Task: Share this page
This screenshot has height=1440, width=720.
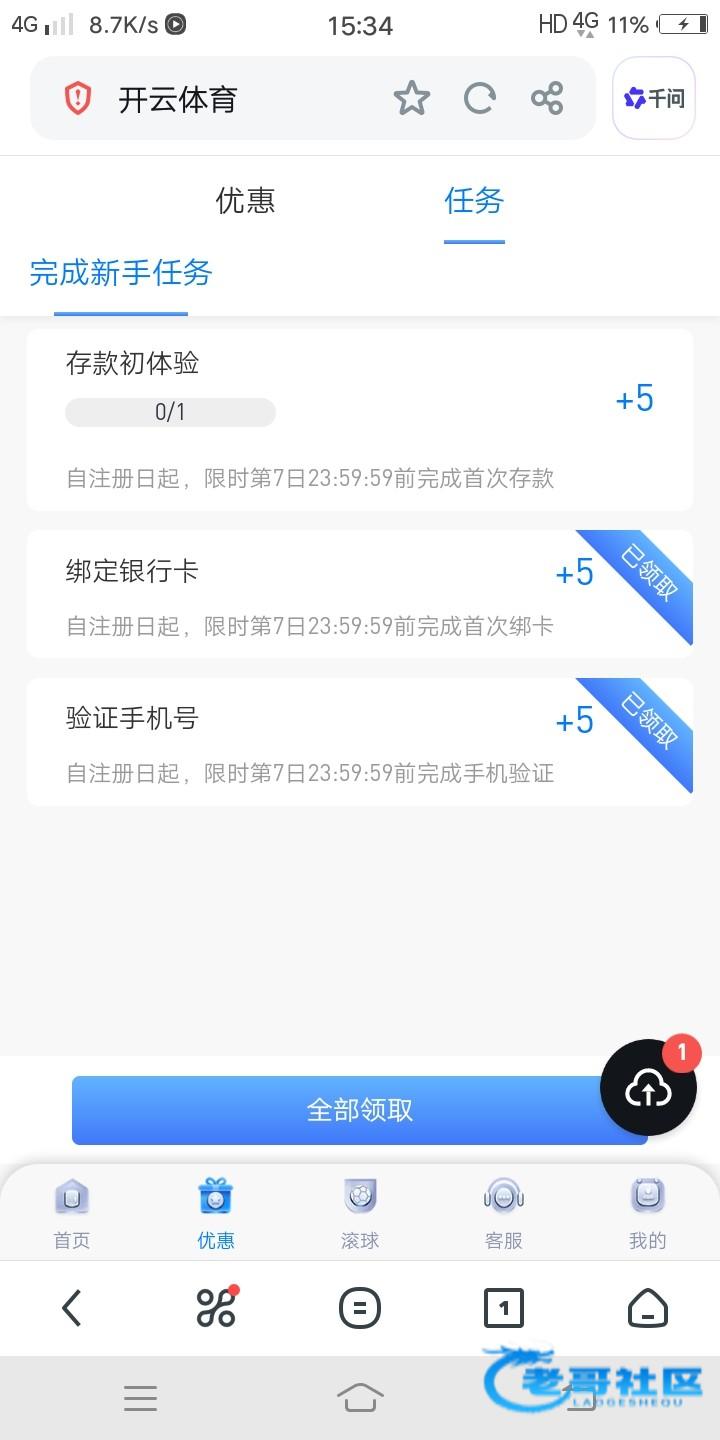Action: click(547, 99)
